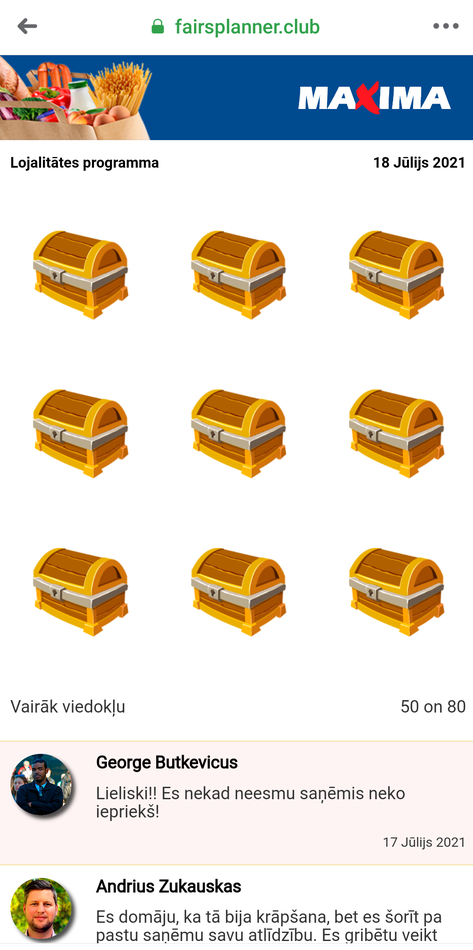
Task: Open the top-right treasure chest
Action: click(x=397, y=274)
